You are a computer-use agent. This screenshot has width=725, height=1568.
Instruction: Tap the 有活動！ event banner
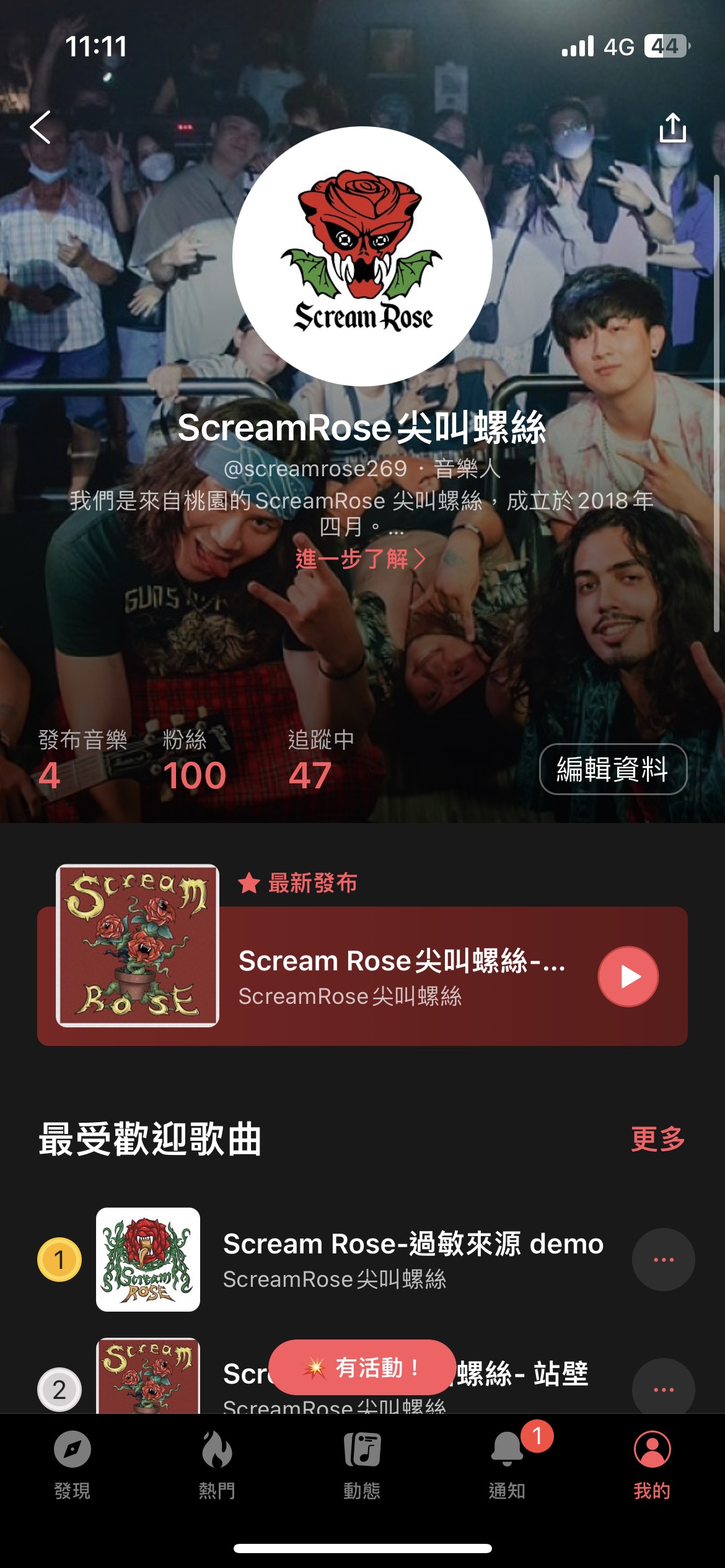tap(362, 1367)
